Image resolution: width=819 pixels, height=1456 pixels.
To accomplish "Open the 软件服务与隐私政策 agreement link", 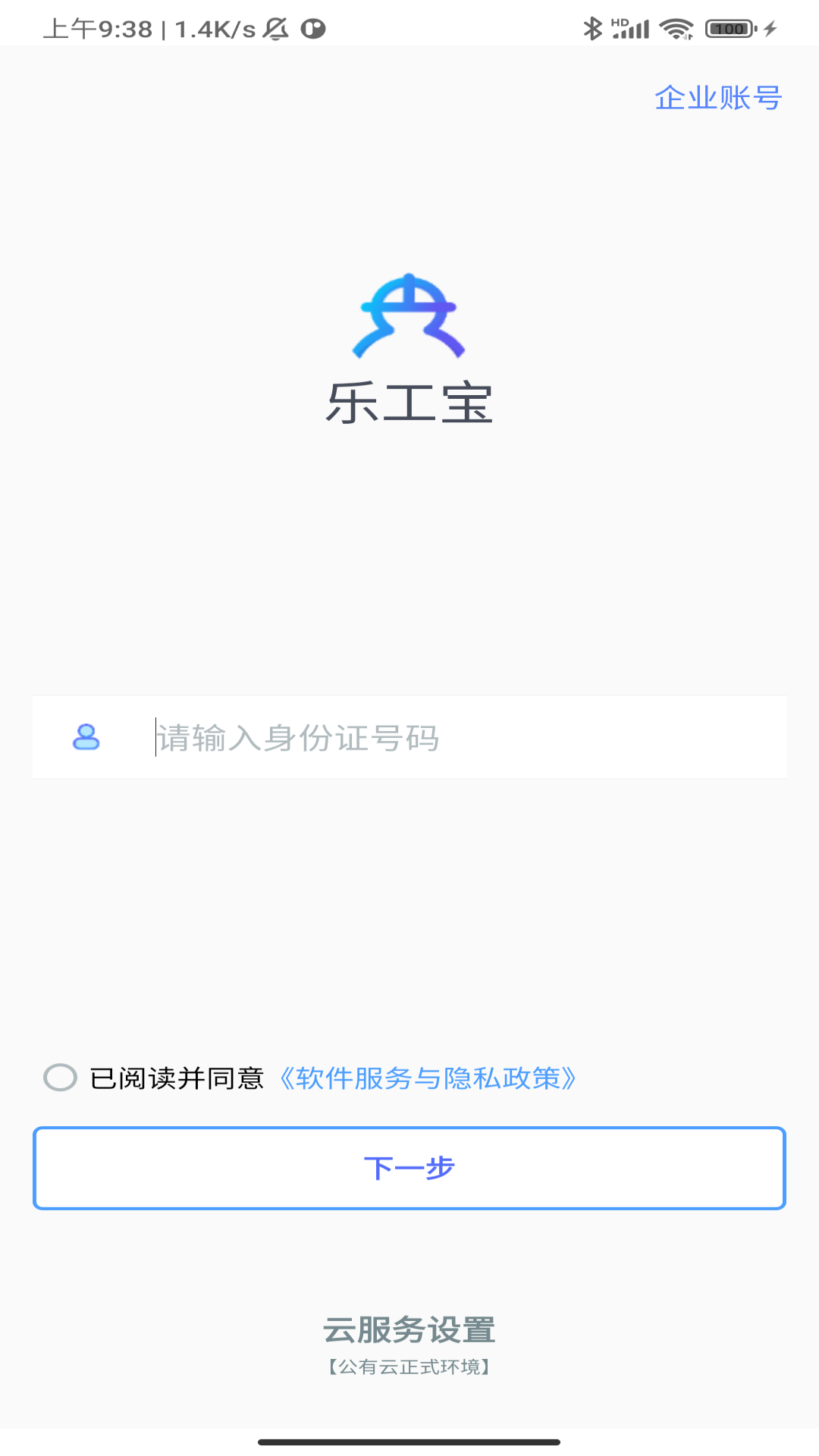I will [x=428, y=1078].
